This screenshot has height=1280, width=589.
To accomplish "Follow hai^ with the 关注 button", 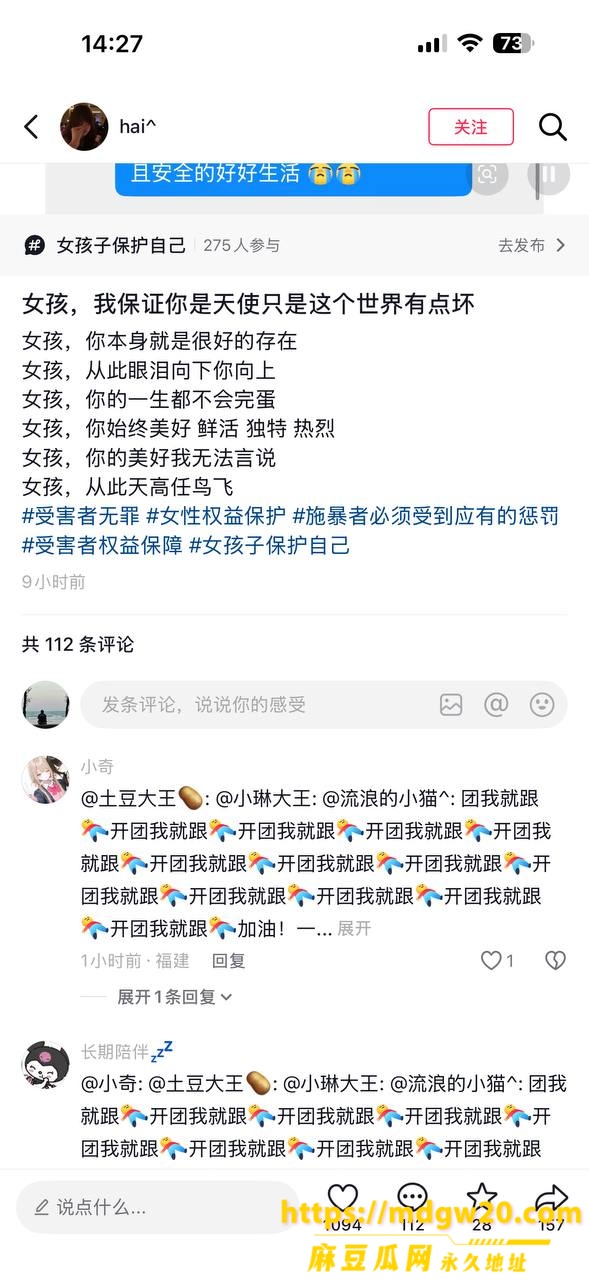I will (471, 127).
